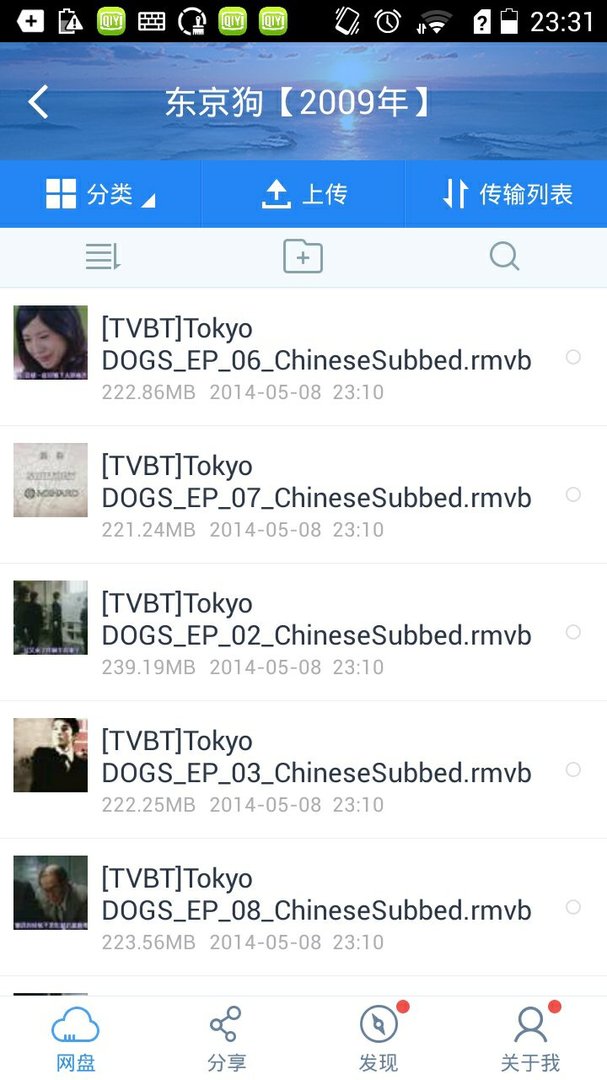The image size is (607, 1080).
Task: Select the Tokyo DOGS_EP_06 file circle
Action: 573,357
